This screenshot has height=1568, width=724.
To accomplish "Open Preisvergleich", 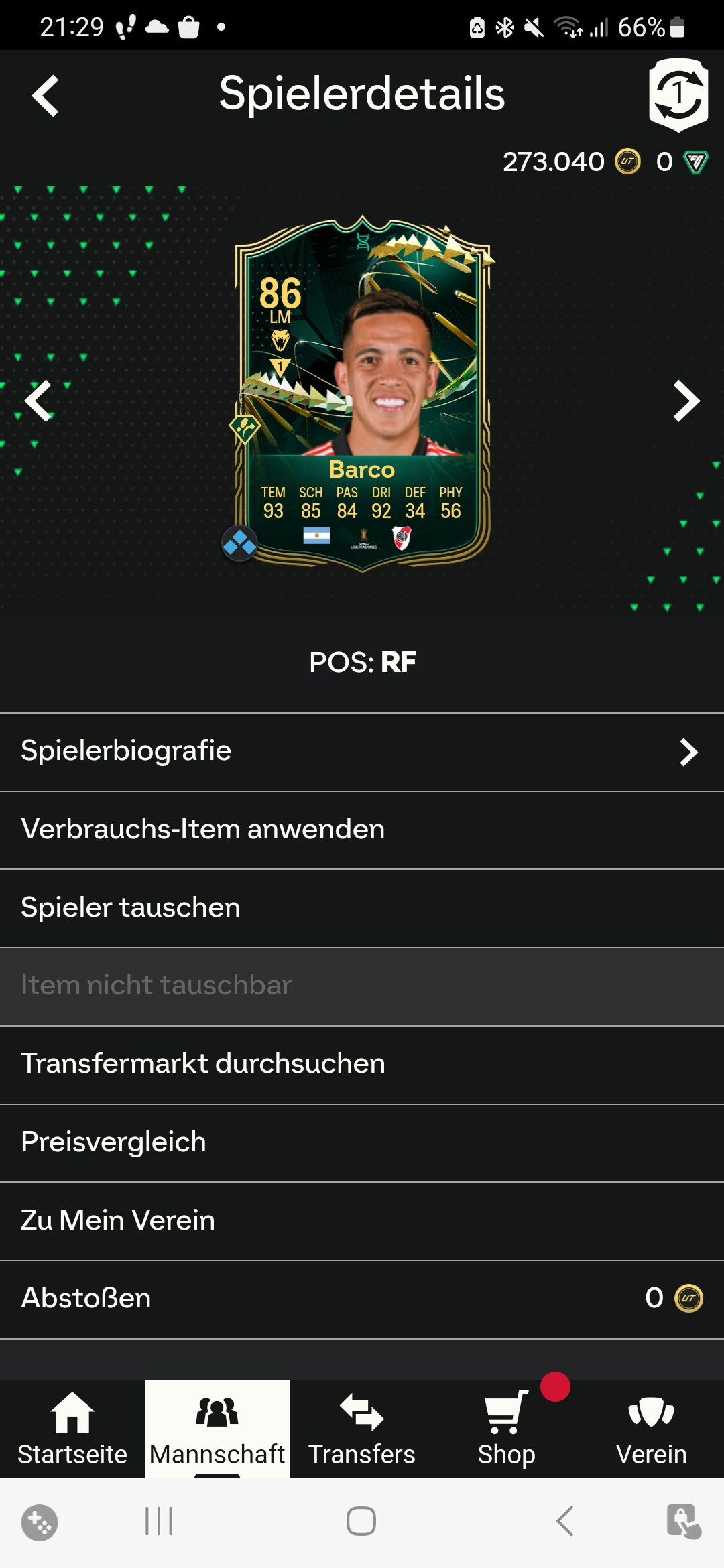I will pyautogui.click(x=362, y=1142).
